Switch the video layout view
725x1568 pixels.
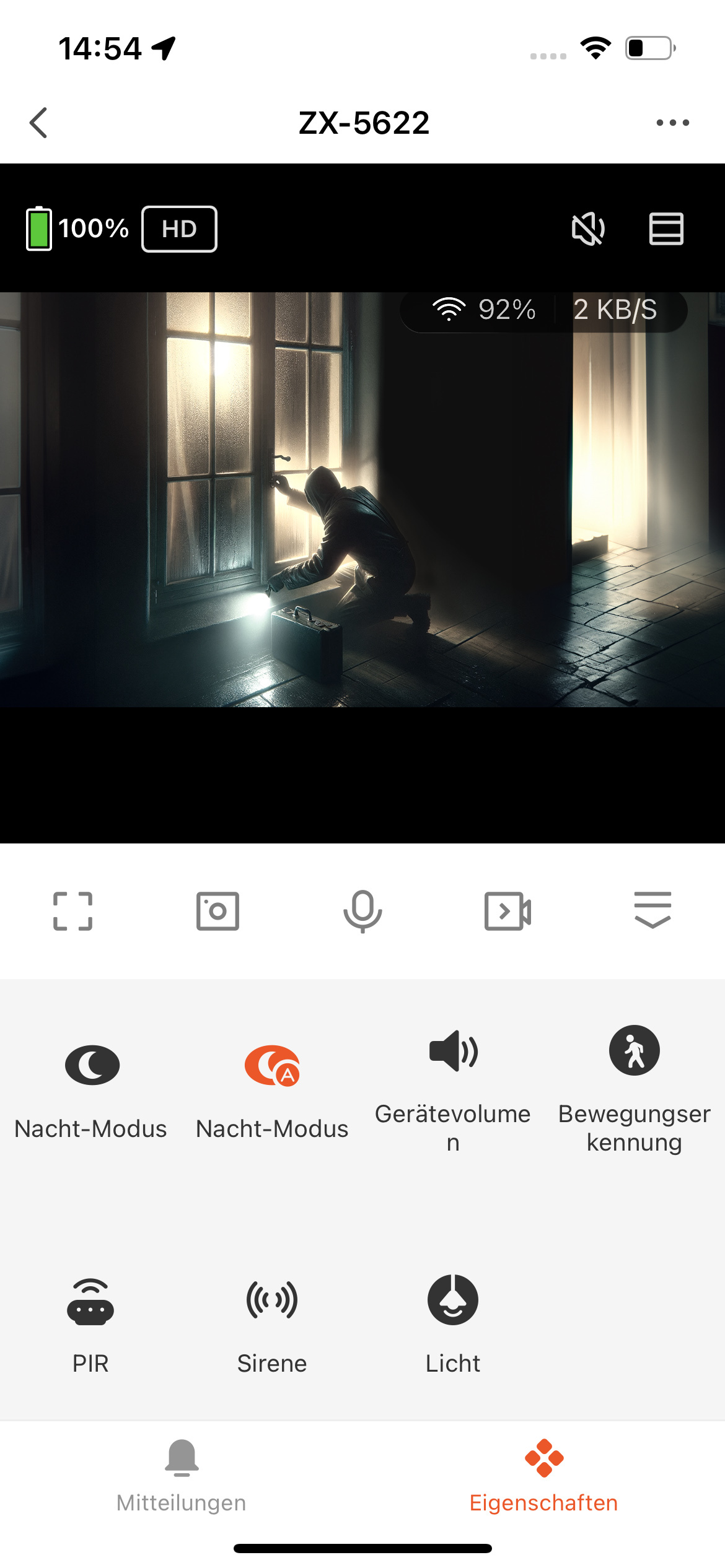666,229
